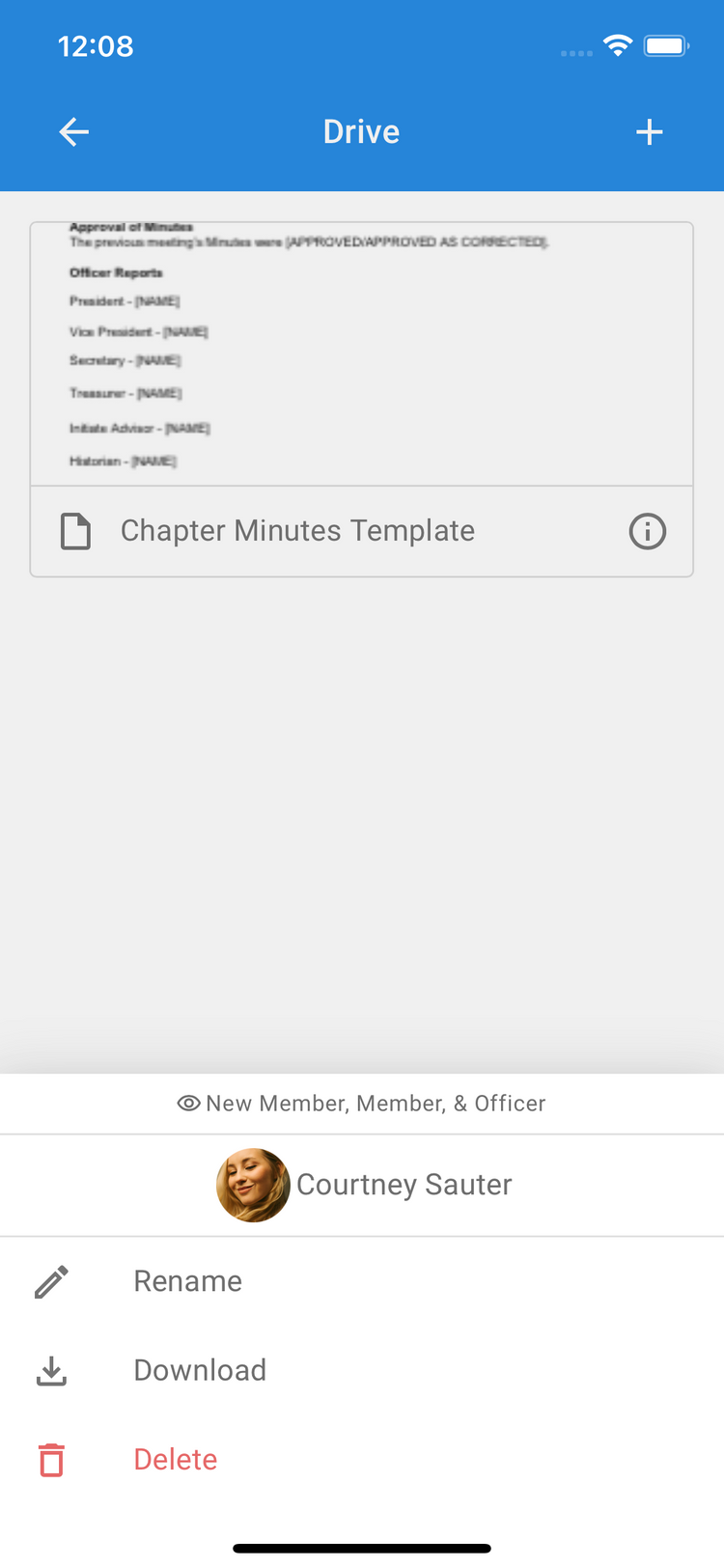The image size is (724, 1568).
Task: Add a new file with the plus icon
Action: pos(650,132)
